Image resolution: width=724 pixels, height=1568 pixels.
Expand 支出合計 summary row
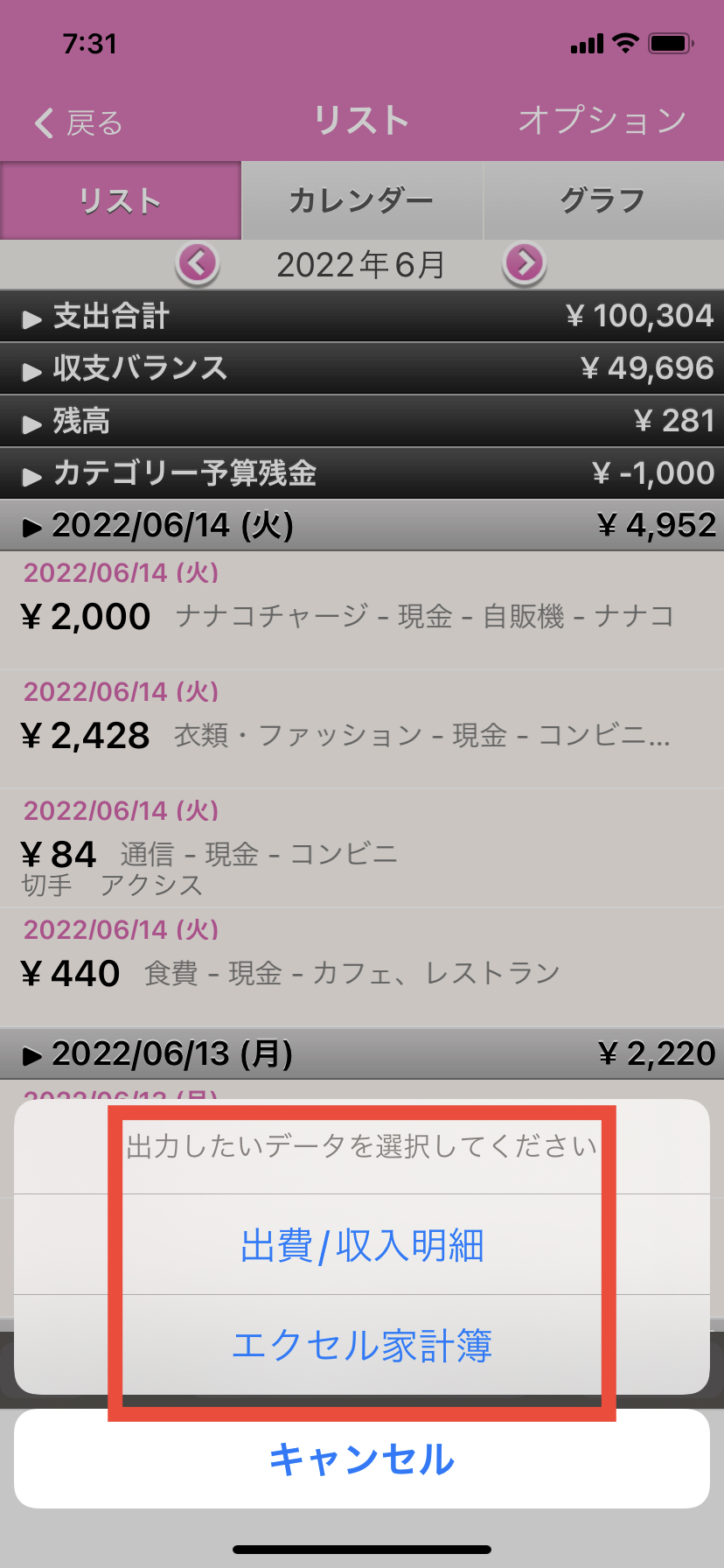(362, 316)
